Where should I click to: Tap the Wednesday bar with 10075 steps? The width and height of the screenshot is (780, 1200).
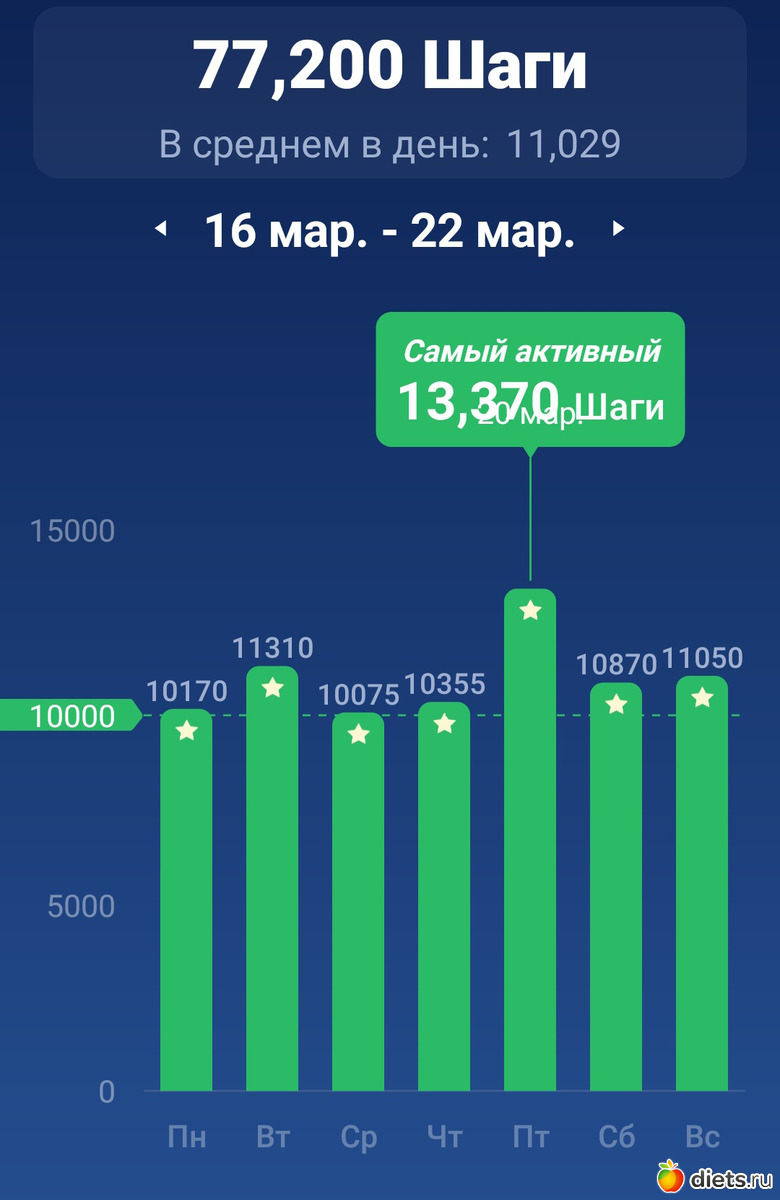click(x=358, y=900)
